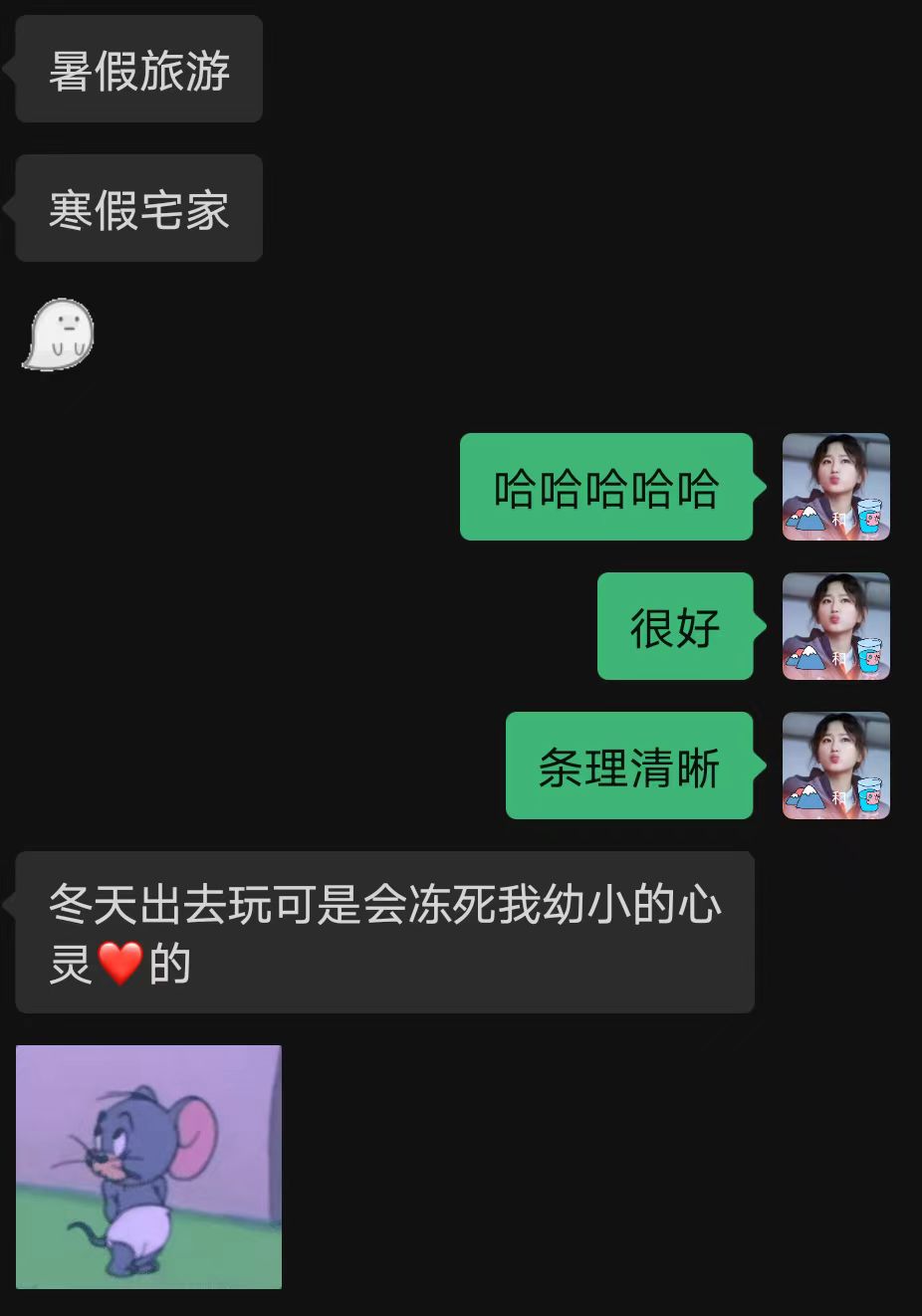This screenshot has width=922, height=1316.
Task: View sender profile beside 条理清晰 message
Action: click(835, 766)
